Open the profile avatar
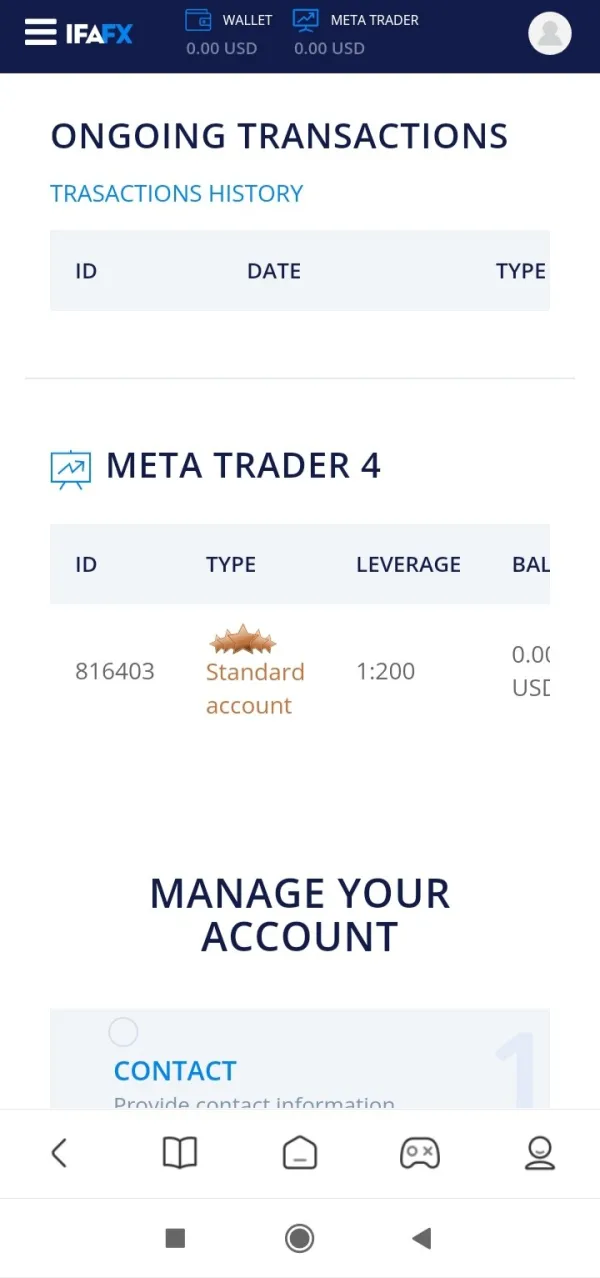This screenshot has height=1278, width=600. pyautogui.click(x=549, y=33)
